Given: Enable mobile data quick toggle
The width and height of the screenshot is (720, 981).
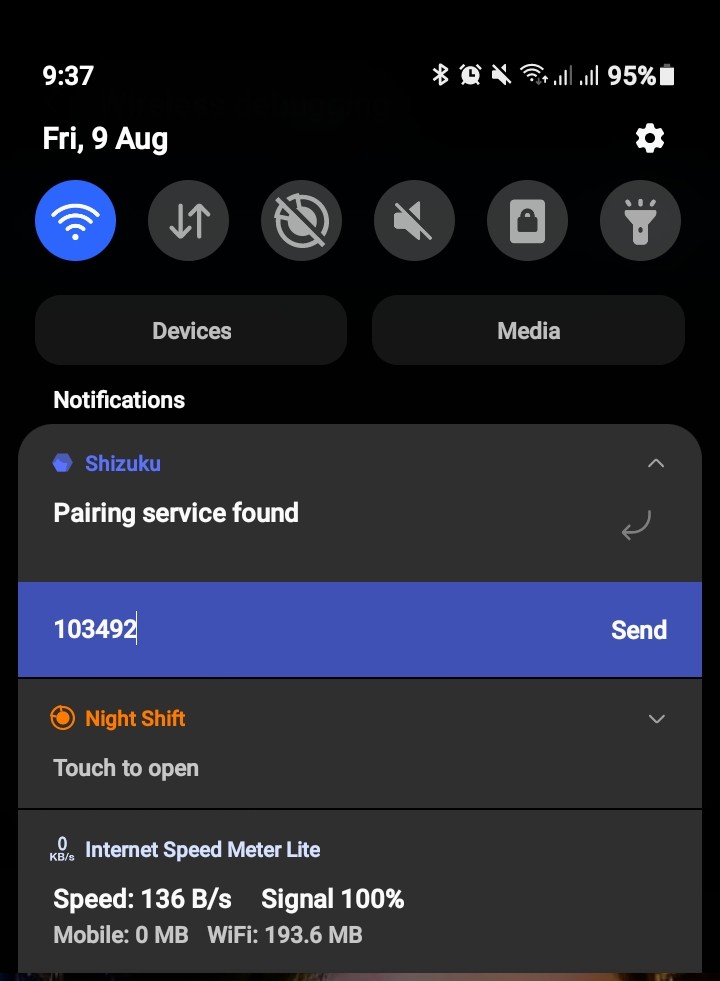Looking at the screenshot, I should coord(188,221).
